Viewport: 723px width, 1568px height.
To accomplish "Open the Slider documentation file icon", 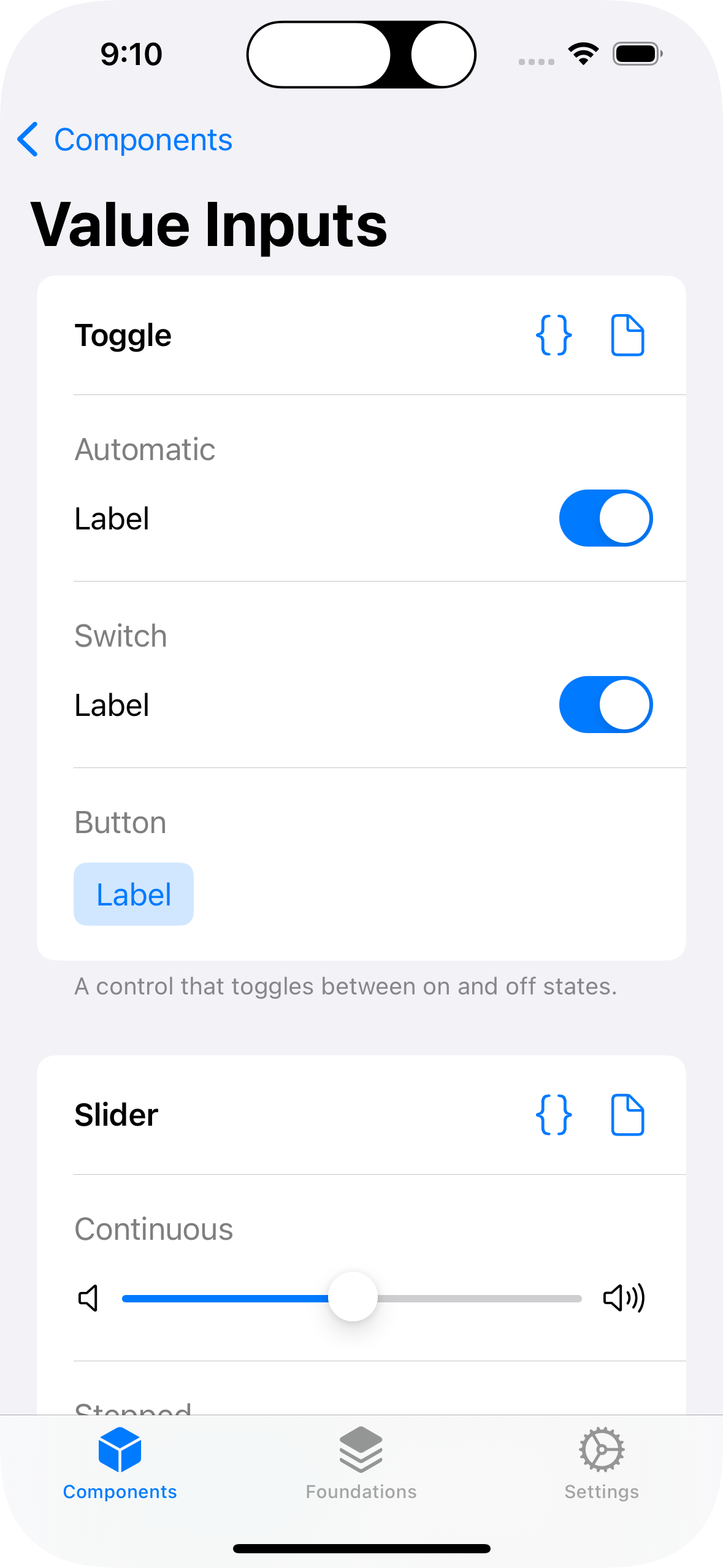I will coord(627,1115).
